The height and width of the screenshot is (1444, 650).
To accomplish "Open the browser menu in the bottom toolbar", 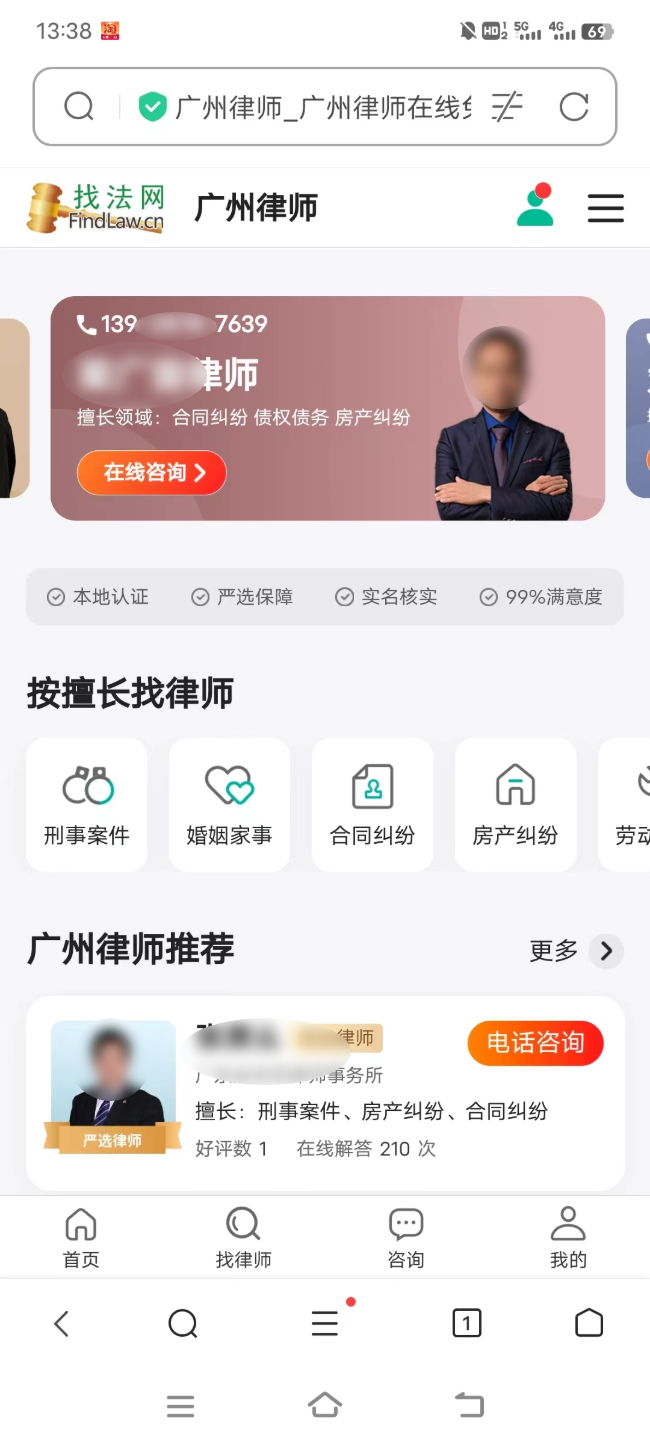I will pyautogui.click(x=324, y=1324).
